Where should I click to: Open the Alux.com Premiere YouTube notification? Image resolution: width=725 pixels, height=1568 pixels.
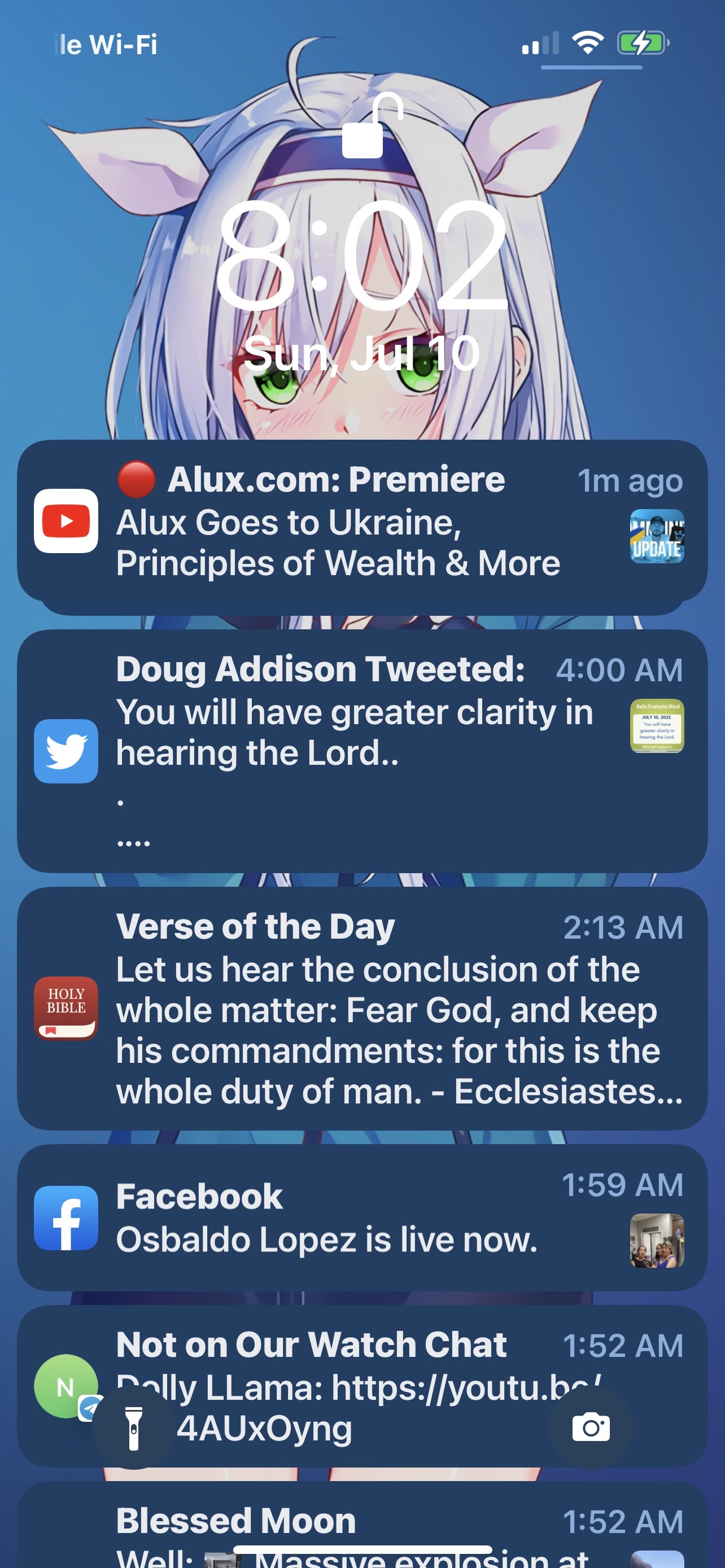tap(361, 521)
